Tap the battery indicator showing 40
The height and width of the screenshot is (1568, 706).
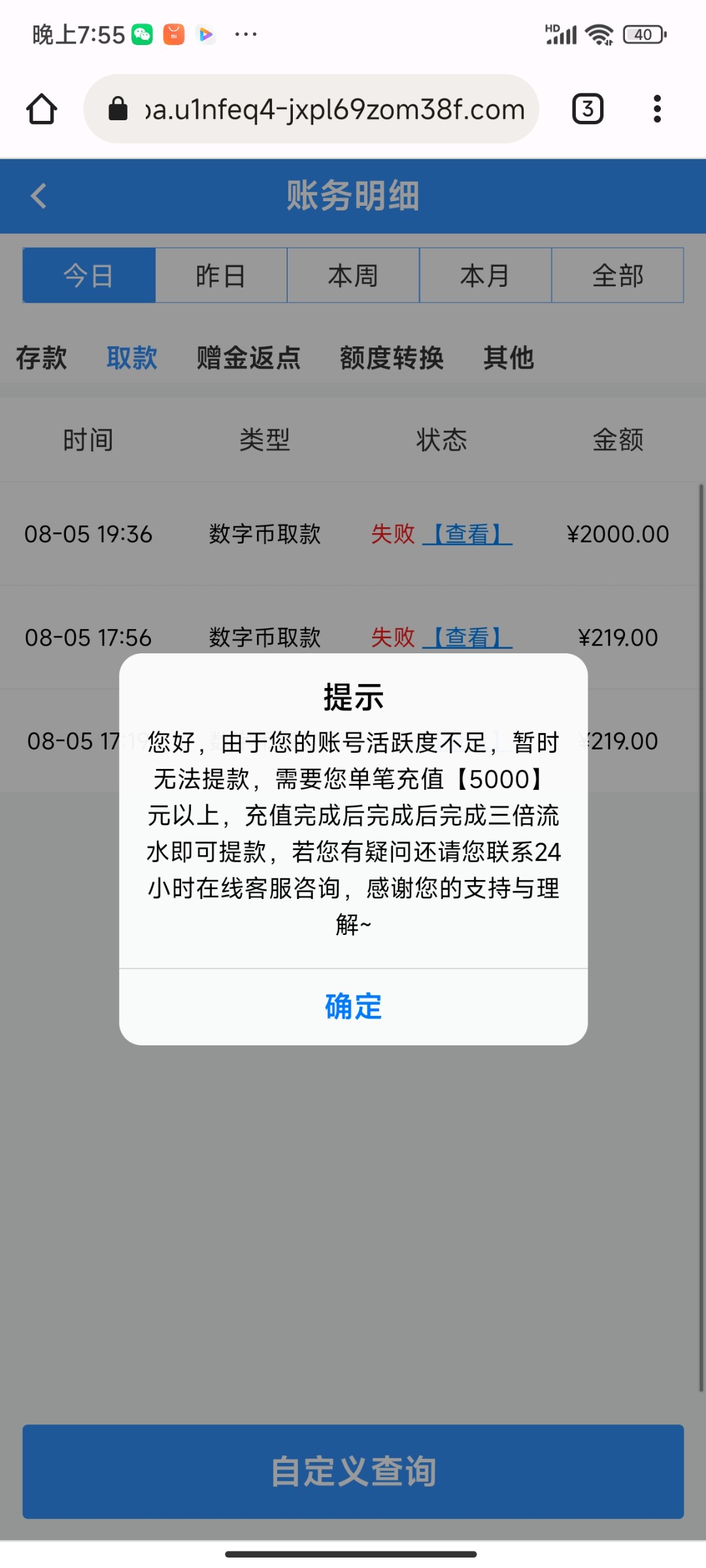pos(643,33)
